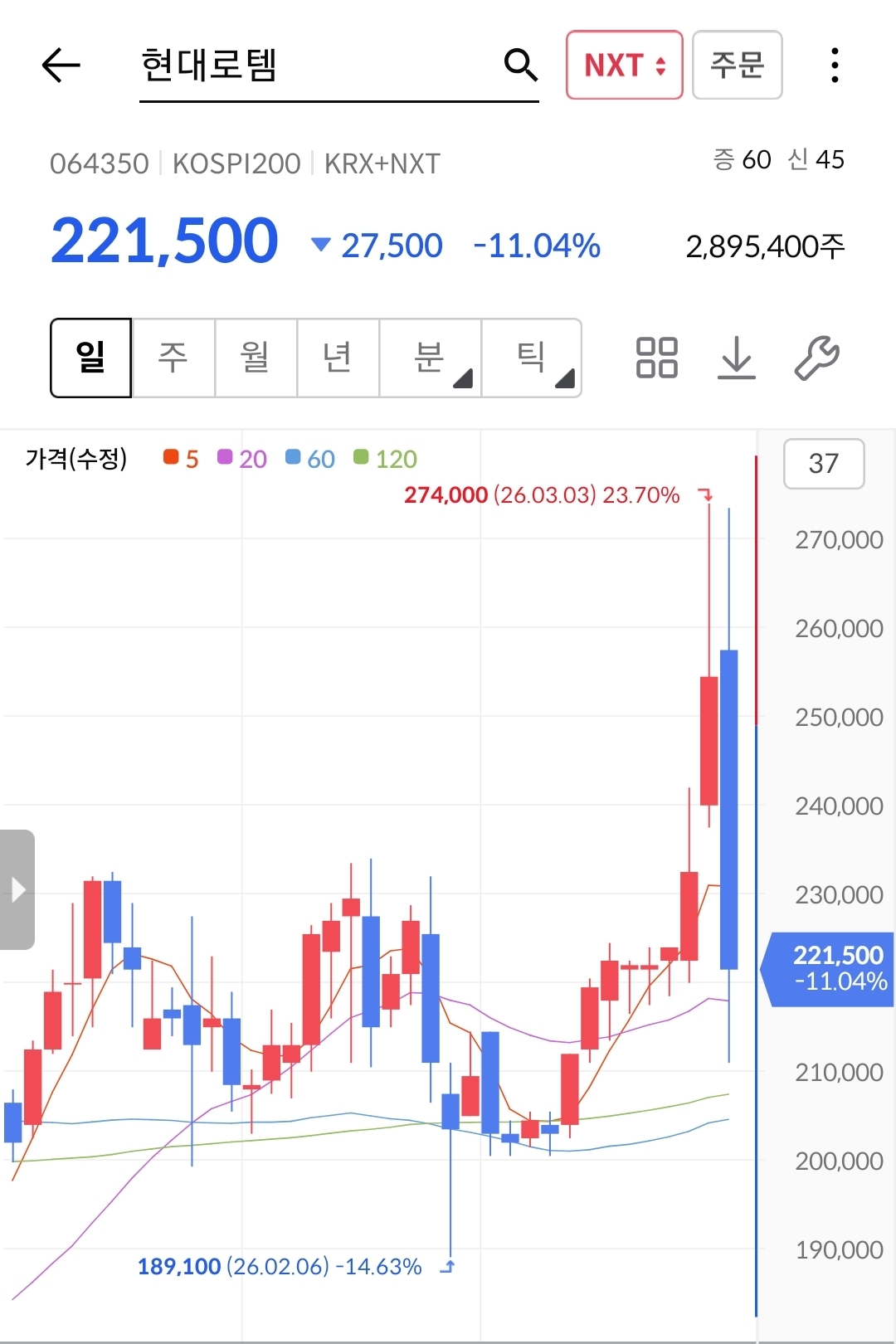Tap the side panel arrow on the left edge

click(17, 890)
